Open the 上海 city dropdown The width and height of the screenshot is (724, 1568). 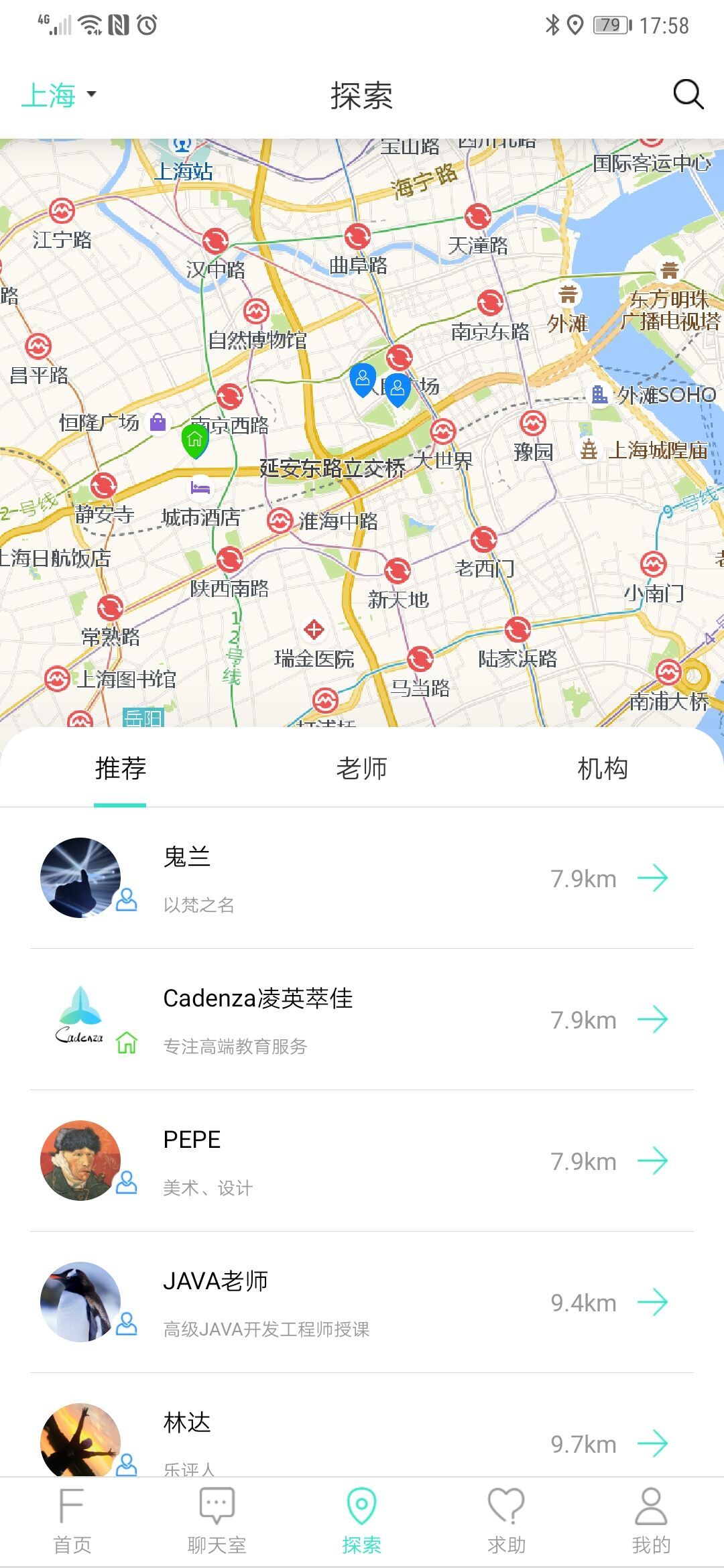point(59,94)
